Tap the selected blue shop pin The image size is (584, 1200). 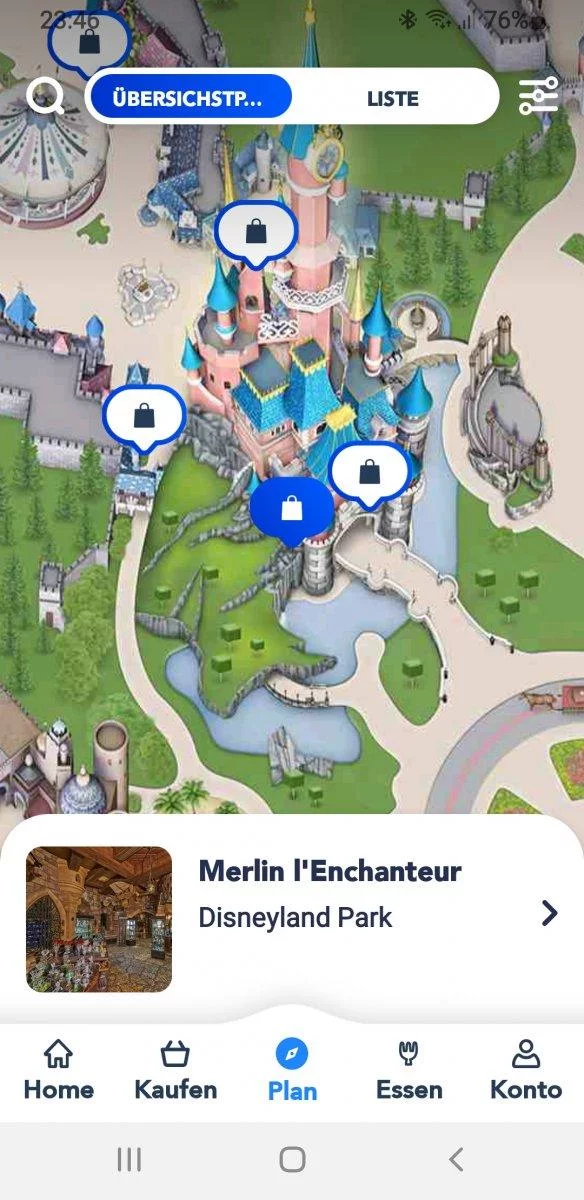point(291,511)
